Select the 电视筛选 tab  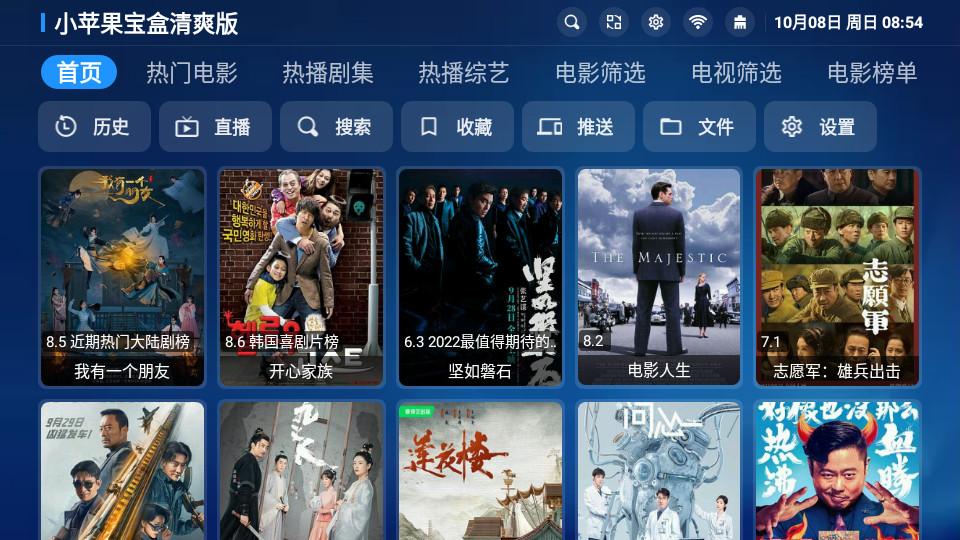(x=736, y=73)
